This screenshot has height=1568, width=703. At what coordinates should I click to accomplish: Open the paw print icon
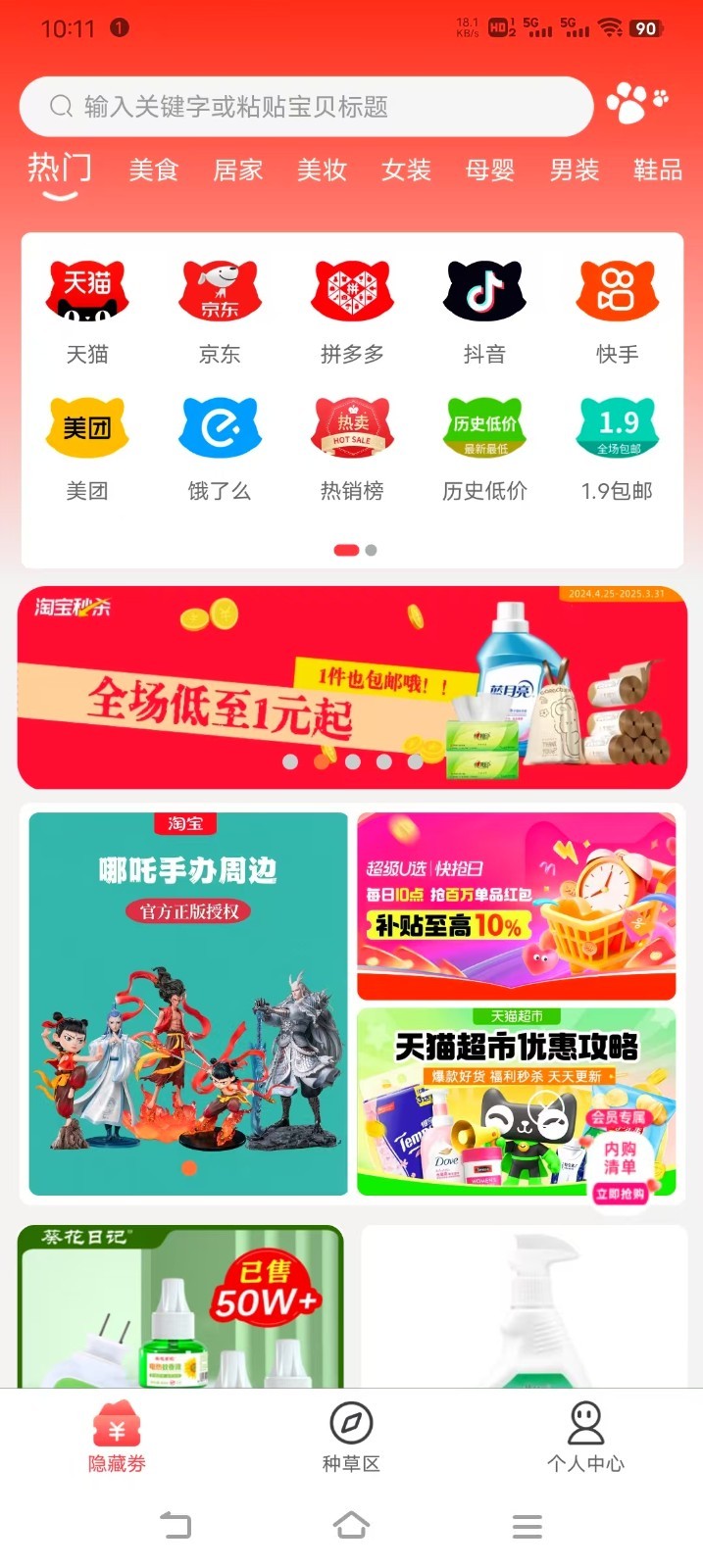click(x=635, y=103)
